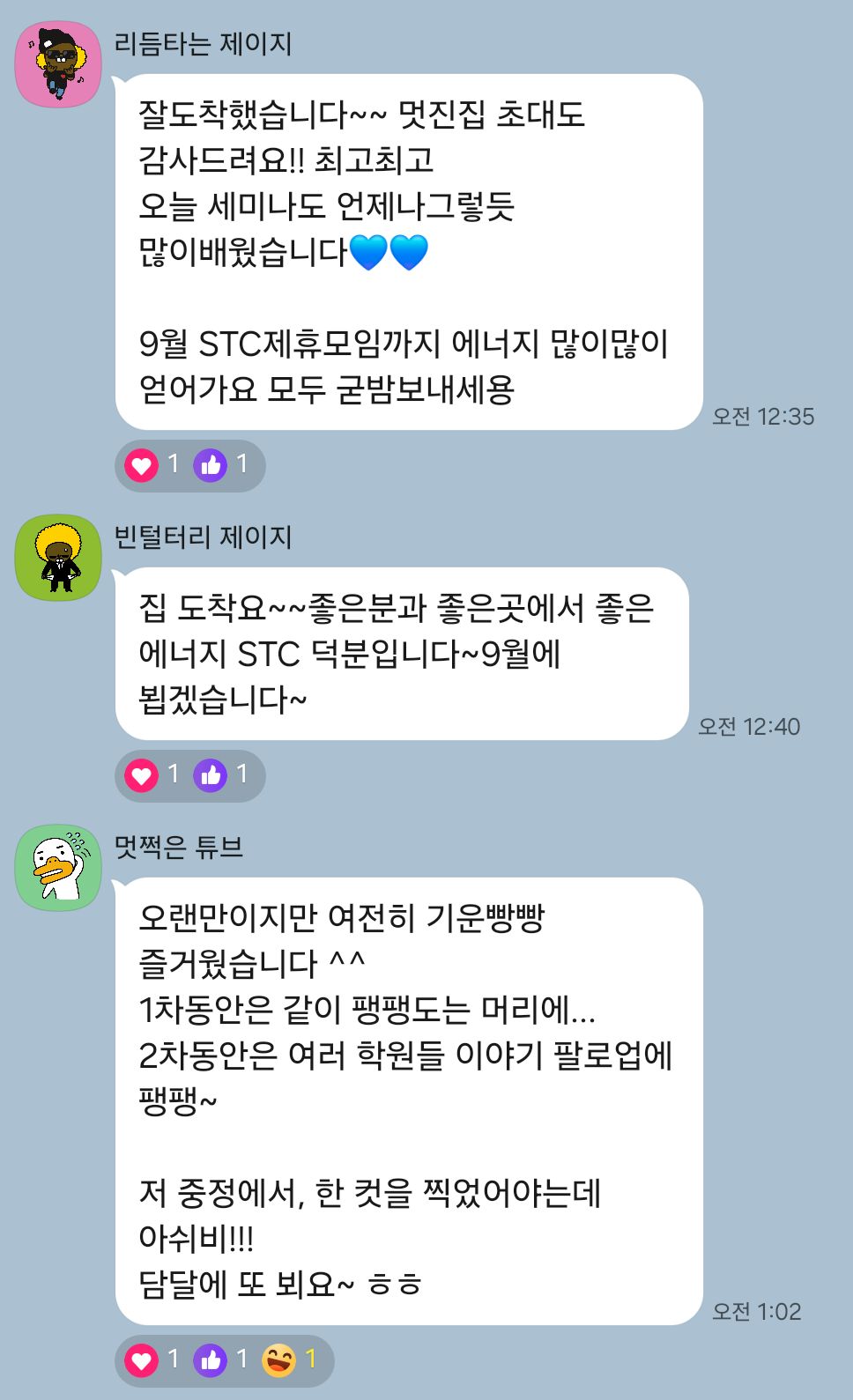Open 빈털터리 제이지's profile avatar
Screen dimensions: 853x1400
pos(59,558)
